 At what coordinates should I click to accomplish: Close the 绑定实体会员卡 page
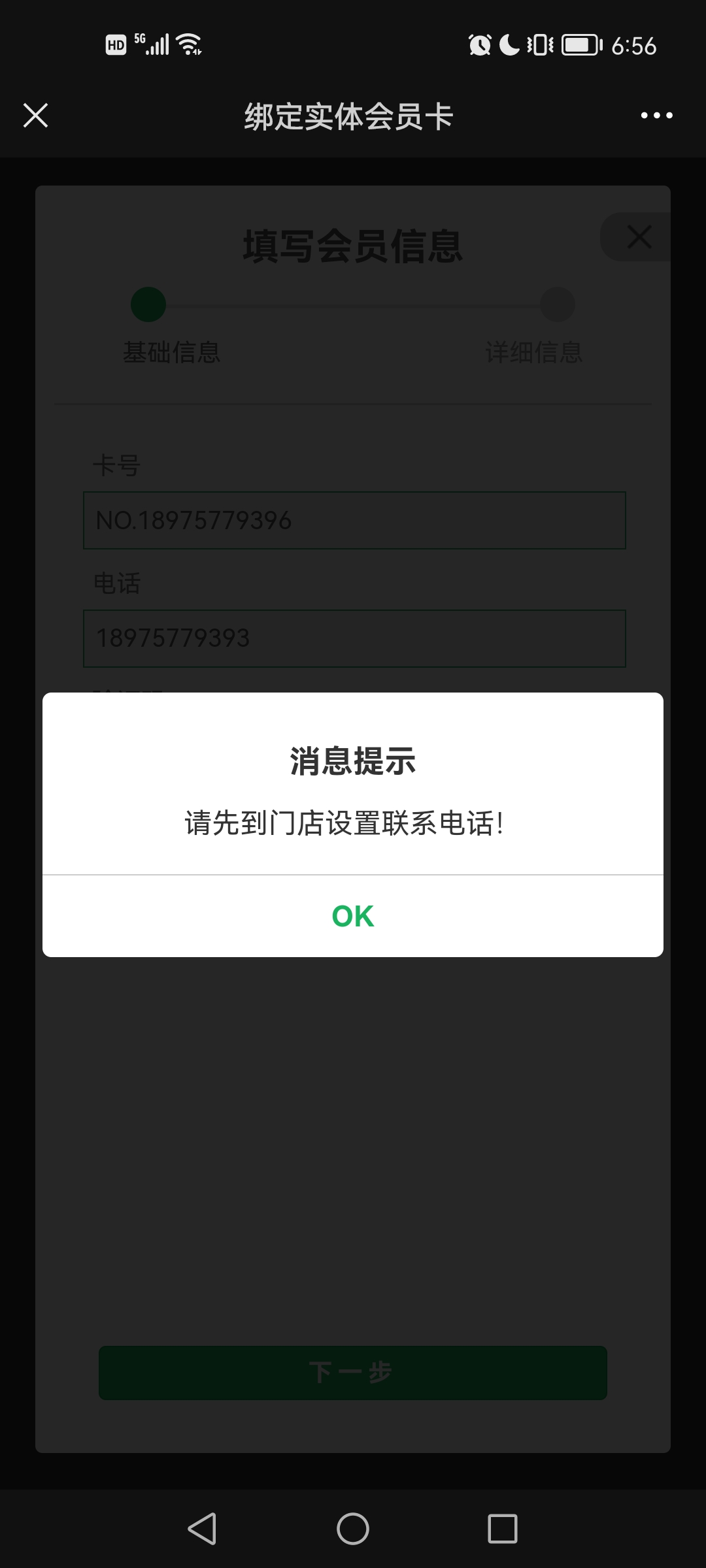click(35, 116)
